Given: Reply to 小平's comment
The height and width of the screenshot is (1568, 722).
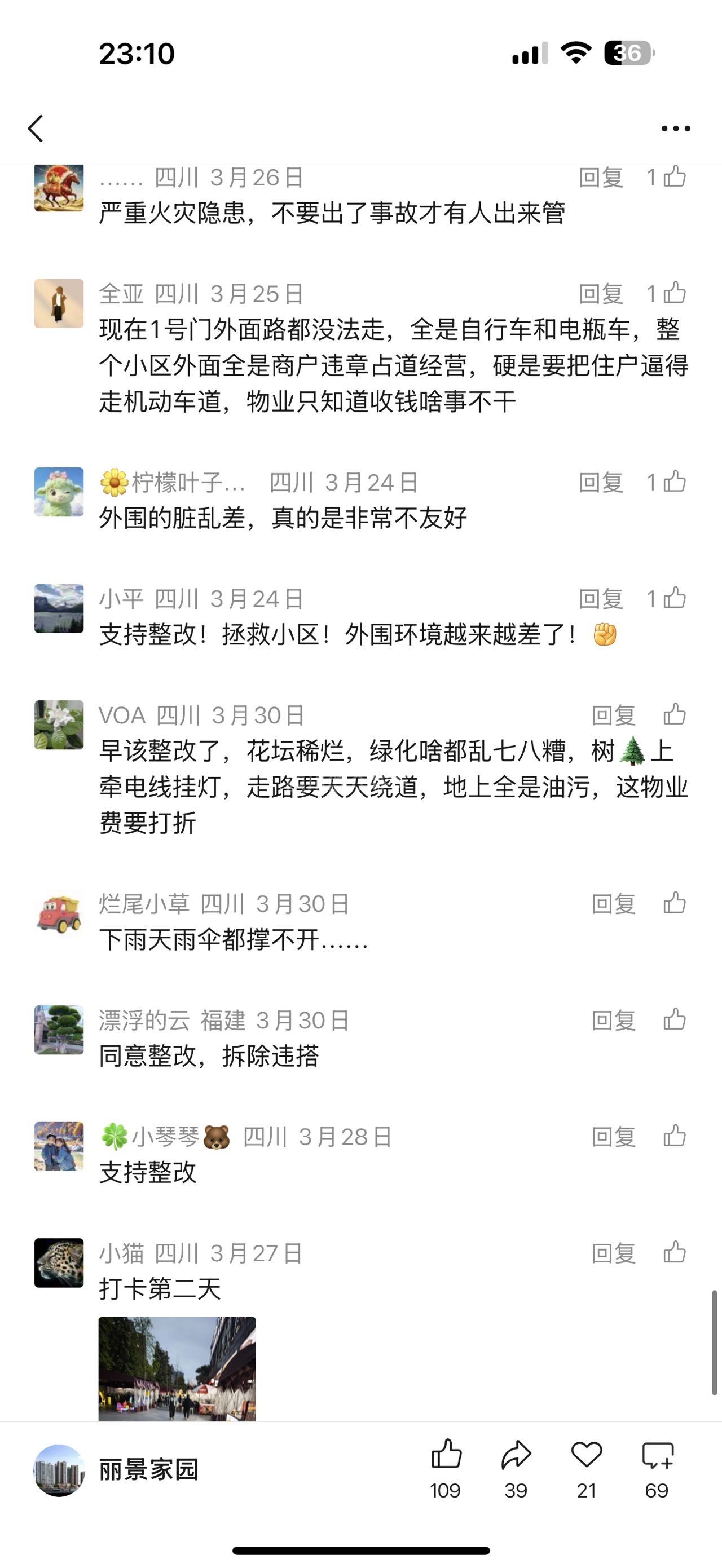Looking at the screenshot, I should (600, 599).
